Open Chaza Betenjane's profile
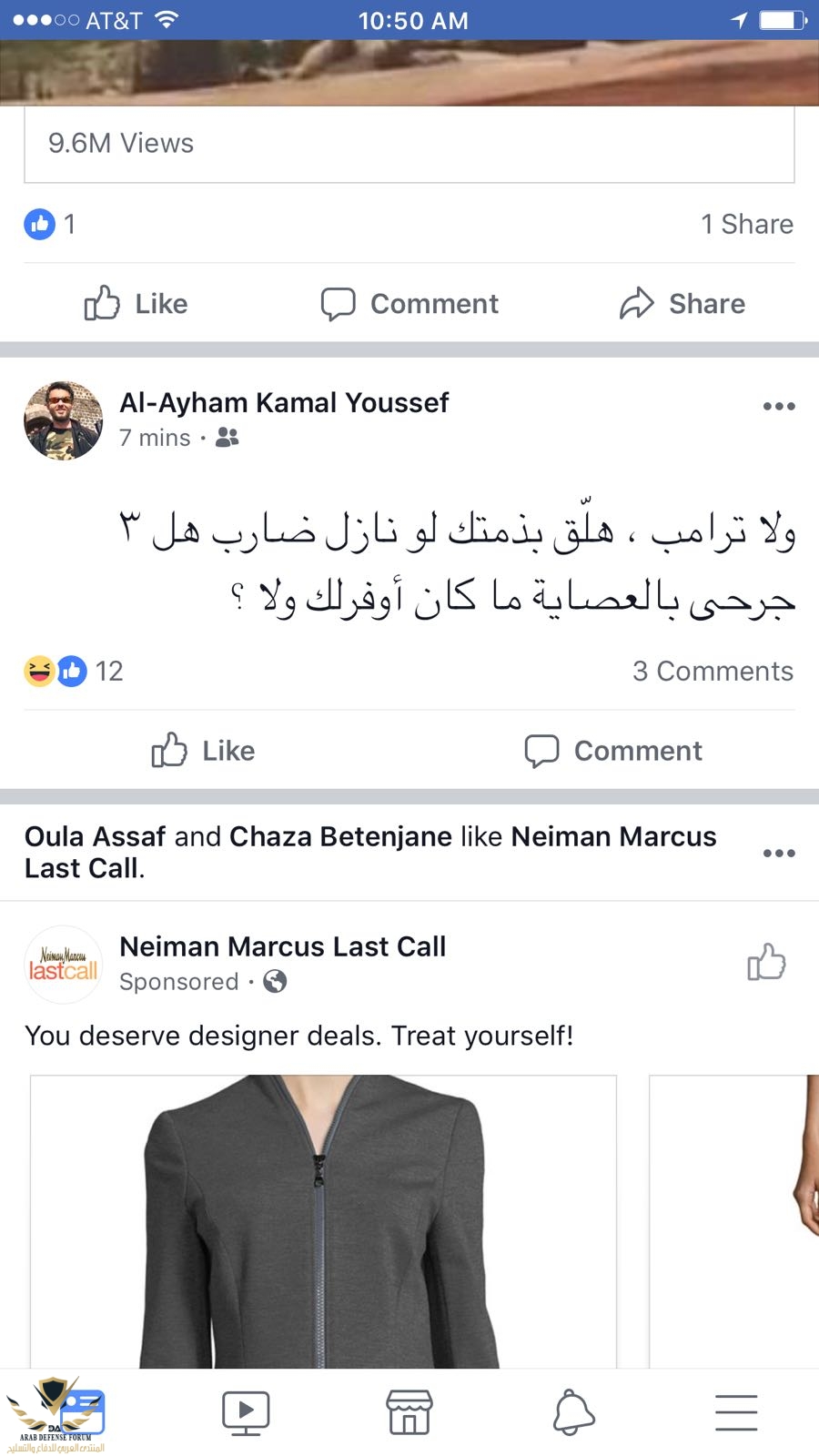Viewport: 819px width, 1456px height. 340,836
